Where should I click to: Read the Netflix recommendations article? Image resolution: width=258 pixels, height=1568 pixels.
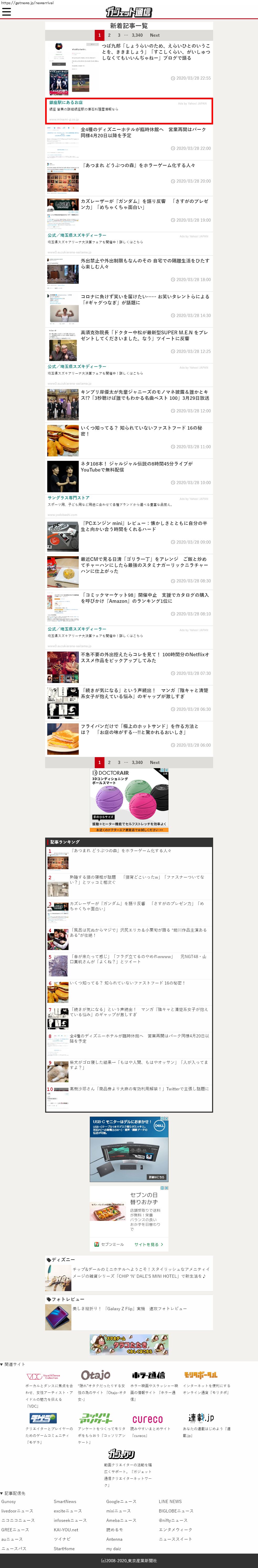click(145, 657)
